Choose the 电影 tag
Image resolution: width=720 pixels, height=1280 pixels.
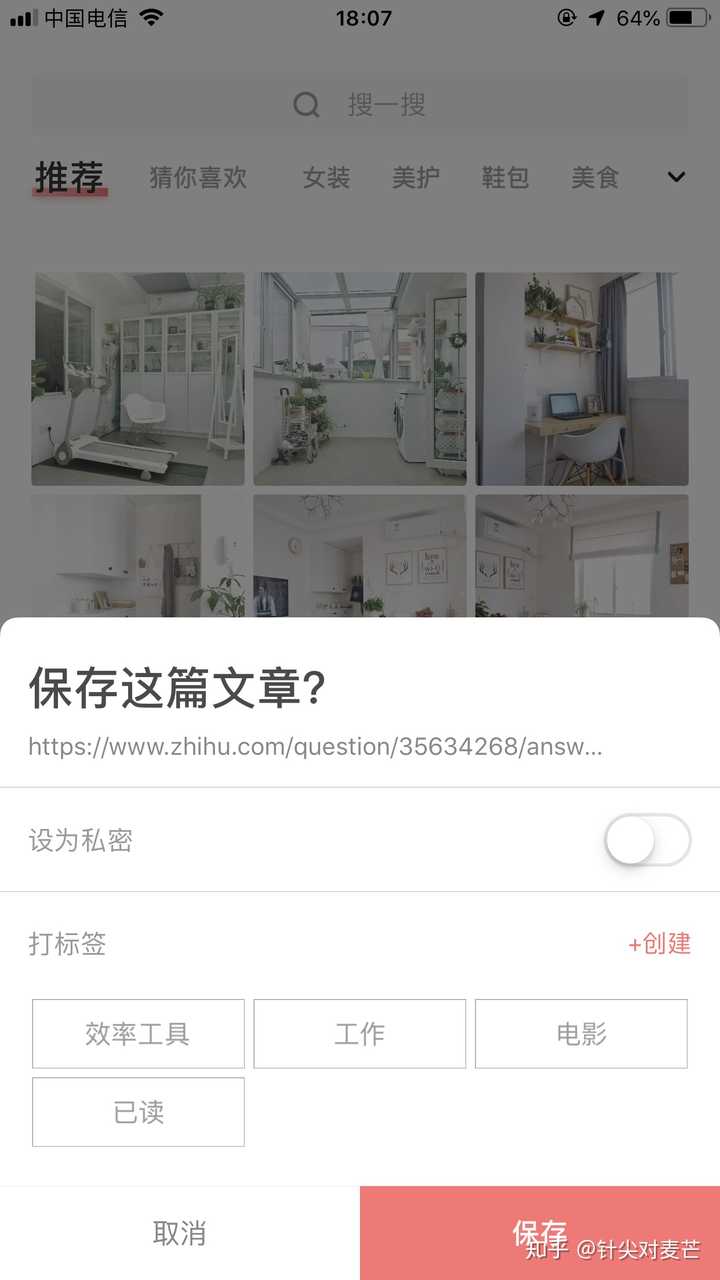click(581, 1034)
